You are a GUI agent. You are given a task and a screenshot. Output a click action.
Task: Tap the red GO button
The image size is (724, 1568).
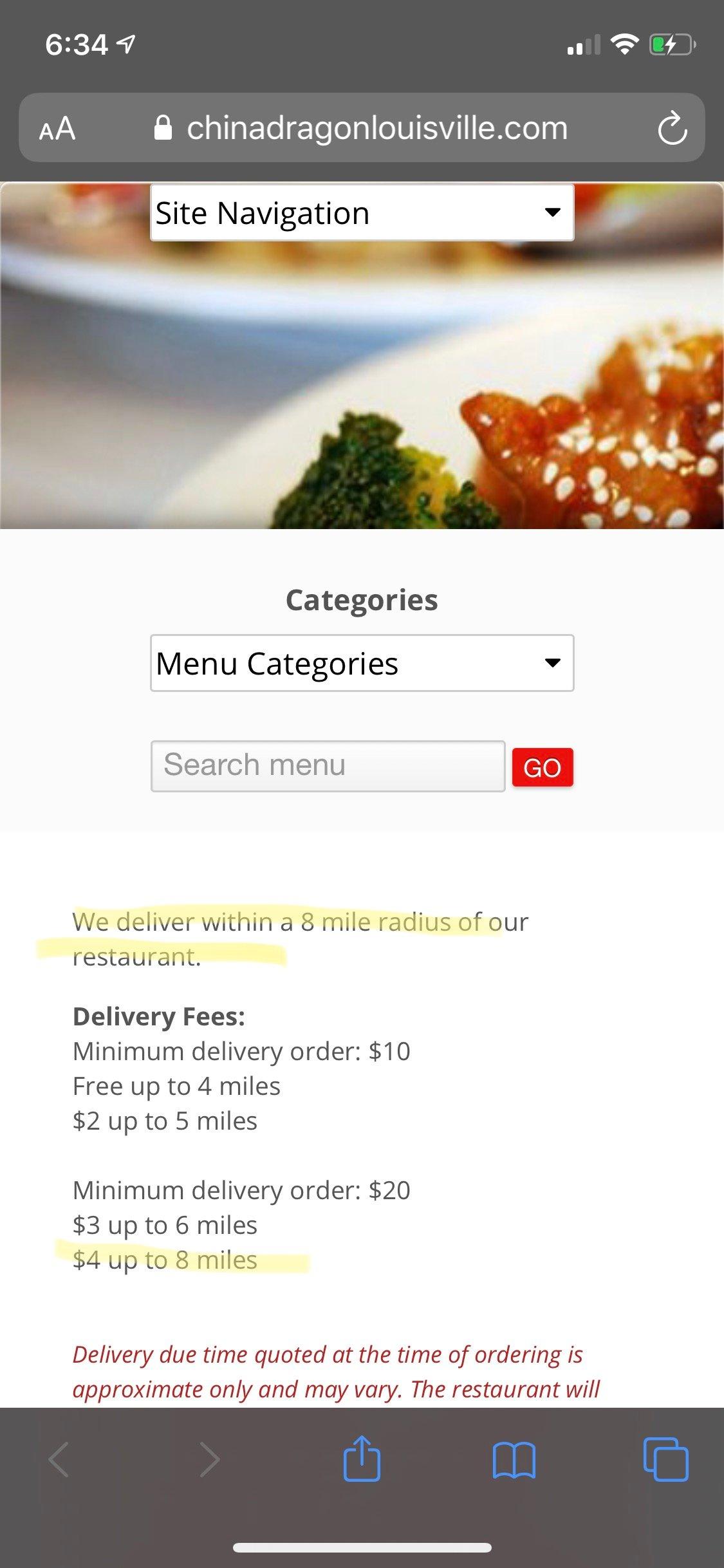click(x=543, y=767)
